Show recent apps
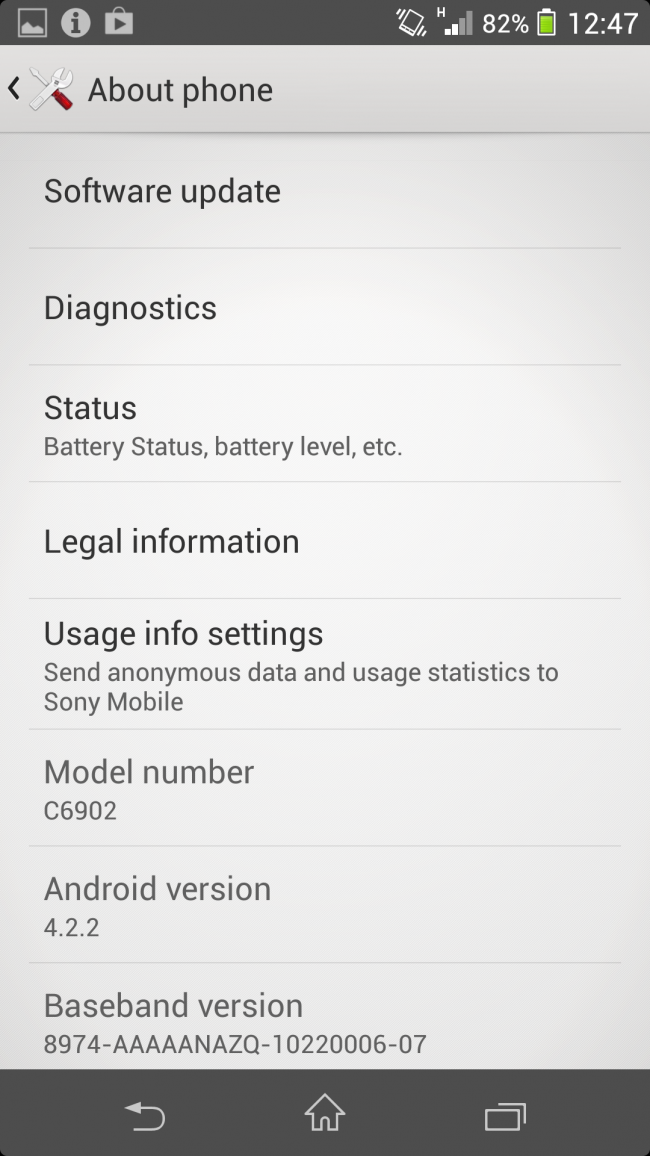The height and width of the screenshot is (1156, 650). click(x=505, y=1114)
